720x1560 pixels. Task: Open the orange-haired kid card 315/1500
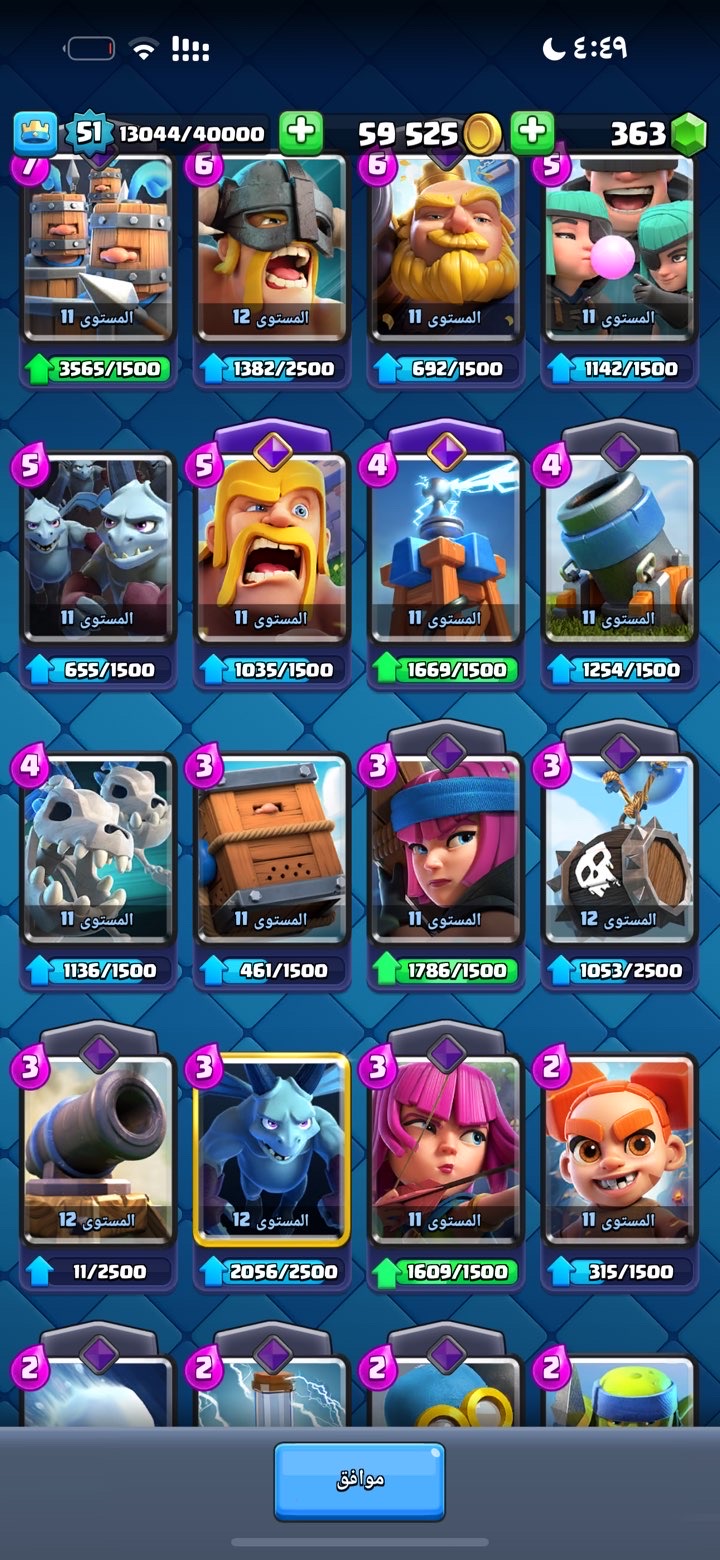click(618, 1150)
